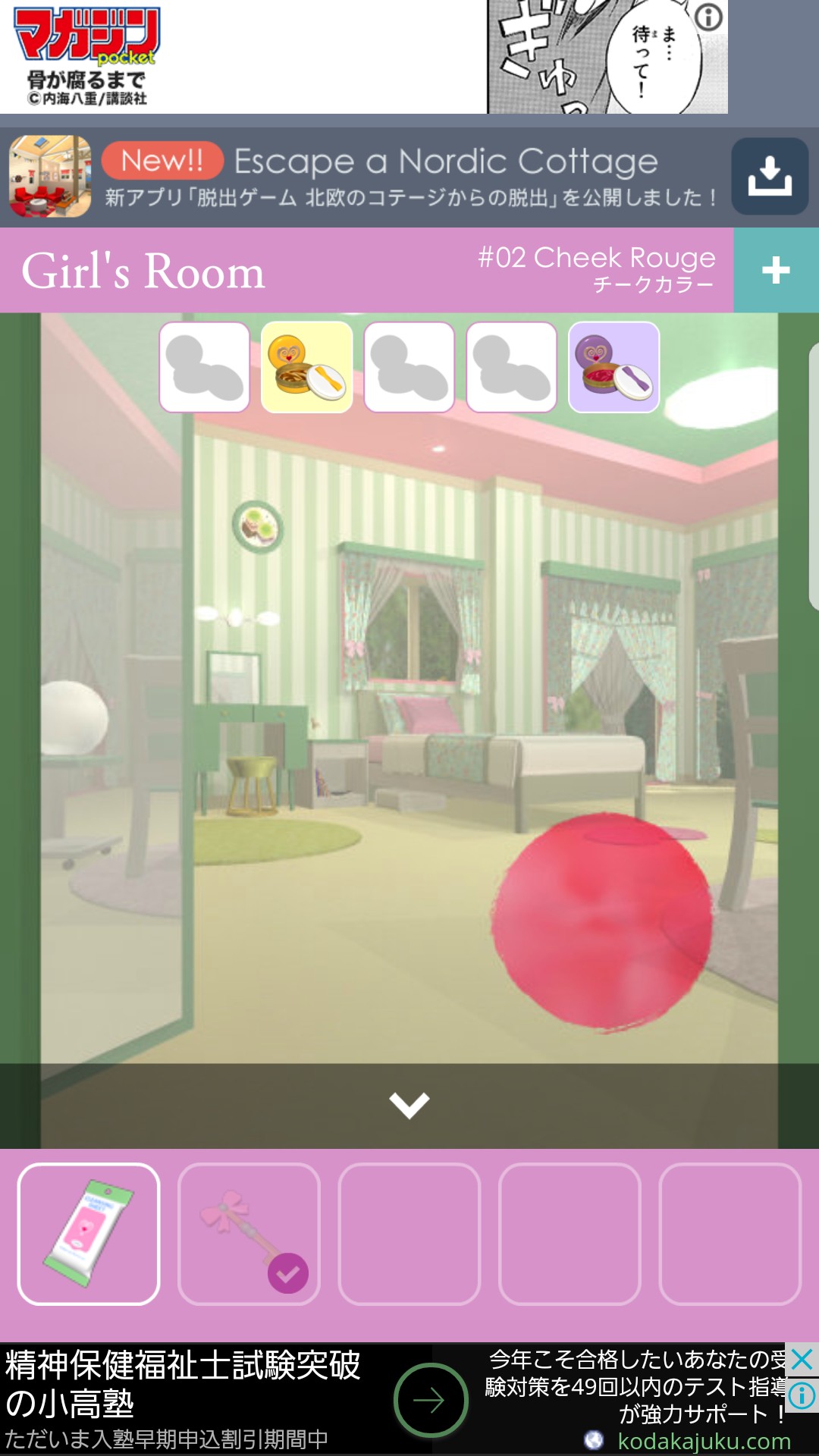Screen dimensions: 819x1456
Task: Tap the first locked color slot
Action: tap(205, 367)
